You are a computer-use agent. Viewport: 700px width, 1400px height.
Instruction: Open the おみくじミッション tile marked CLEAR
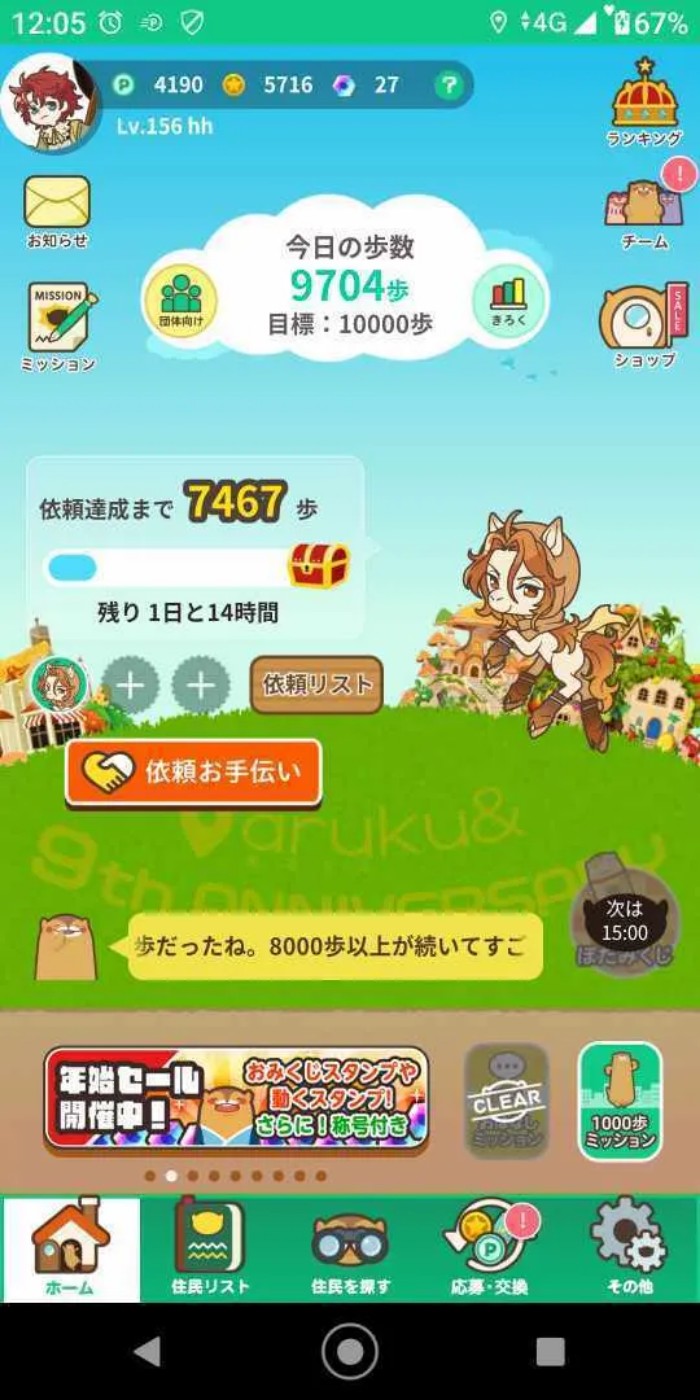tap(507, 1101)
